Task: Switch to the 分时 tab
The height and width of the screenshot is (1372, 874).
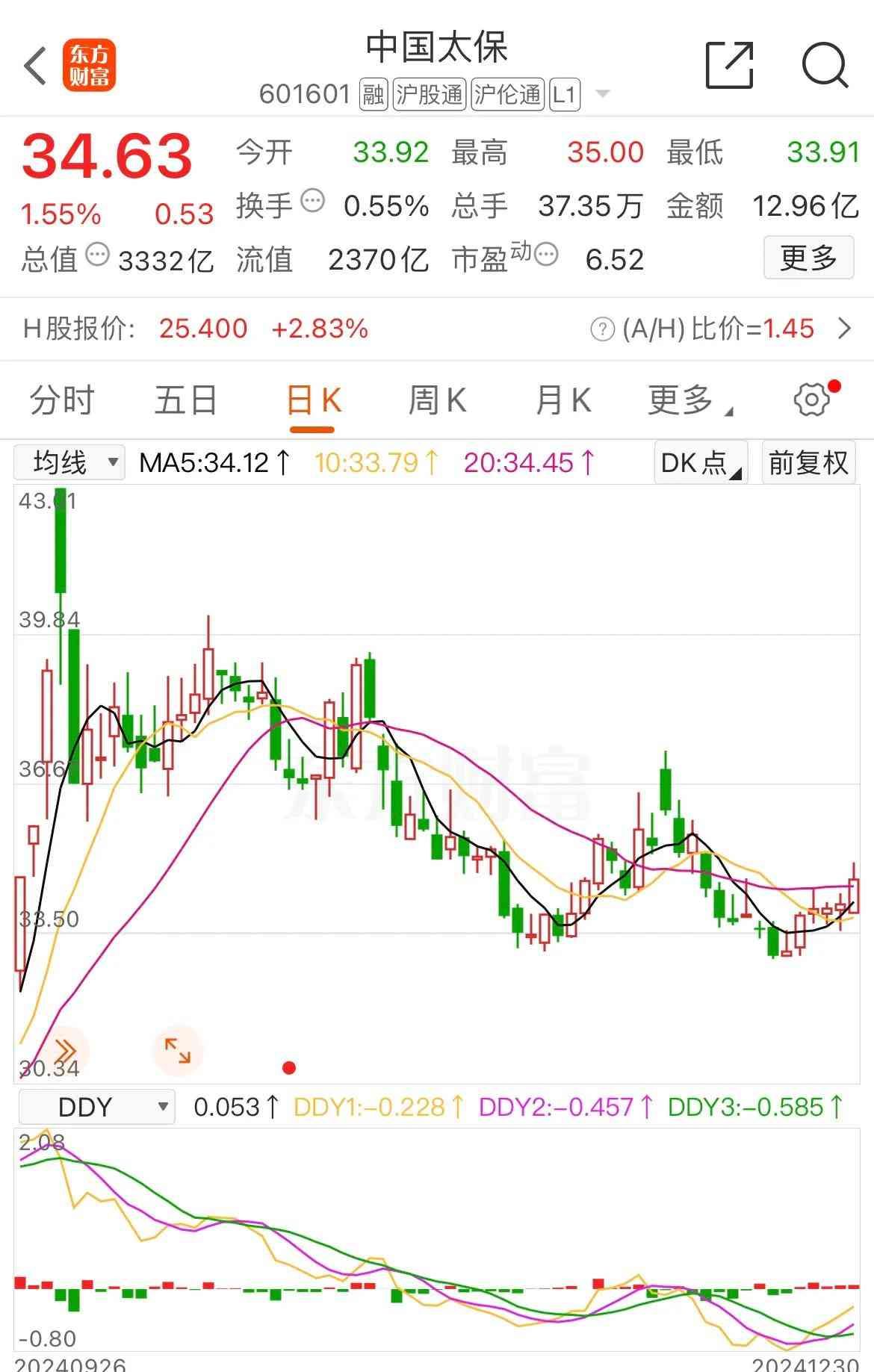Action: [62, 400]
